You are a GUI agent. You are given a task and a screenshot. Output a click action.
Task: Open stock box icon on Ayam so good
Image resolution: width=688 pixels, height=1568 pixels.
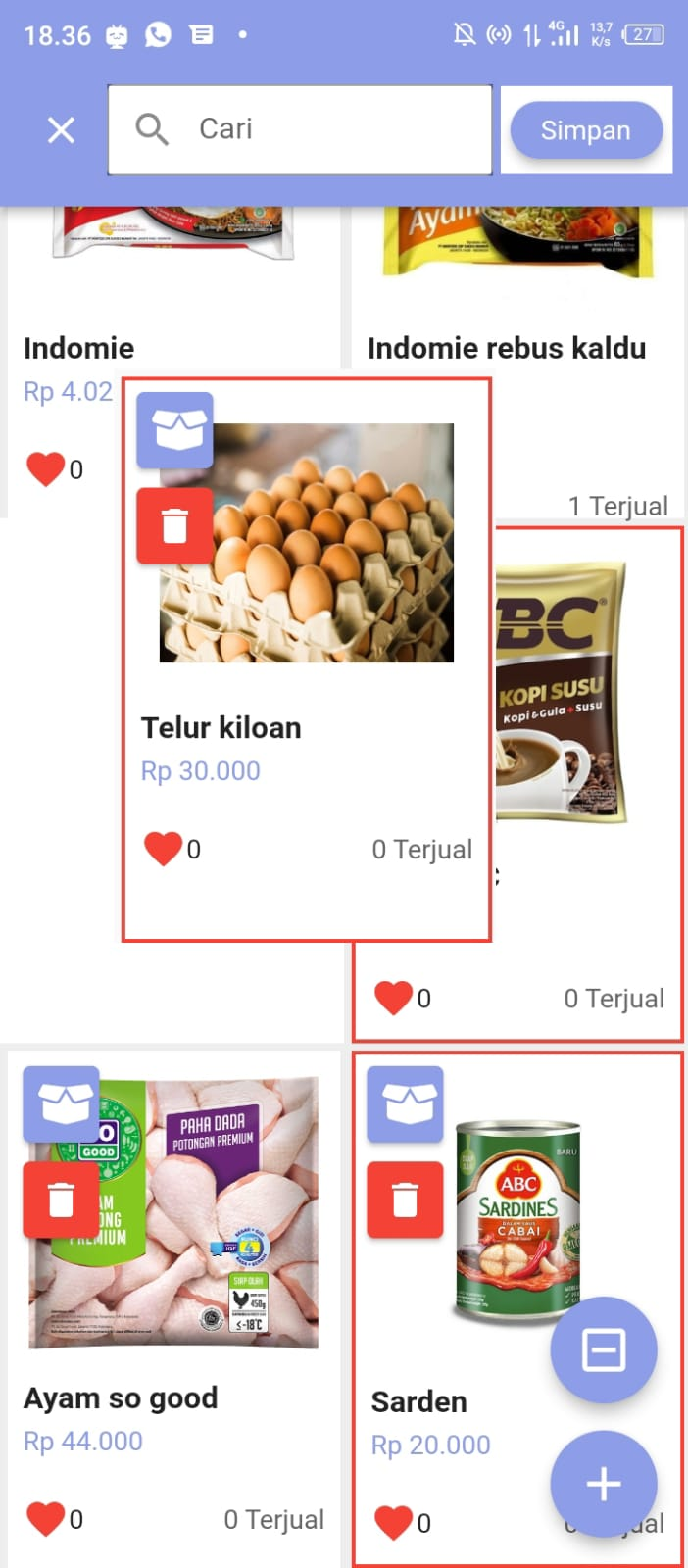click(61, 1103)
